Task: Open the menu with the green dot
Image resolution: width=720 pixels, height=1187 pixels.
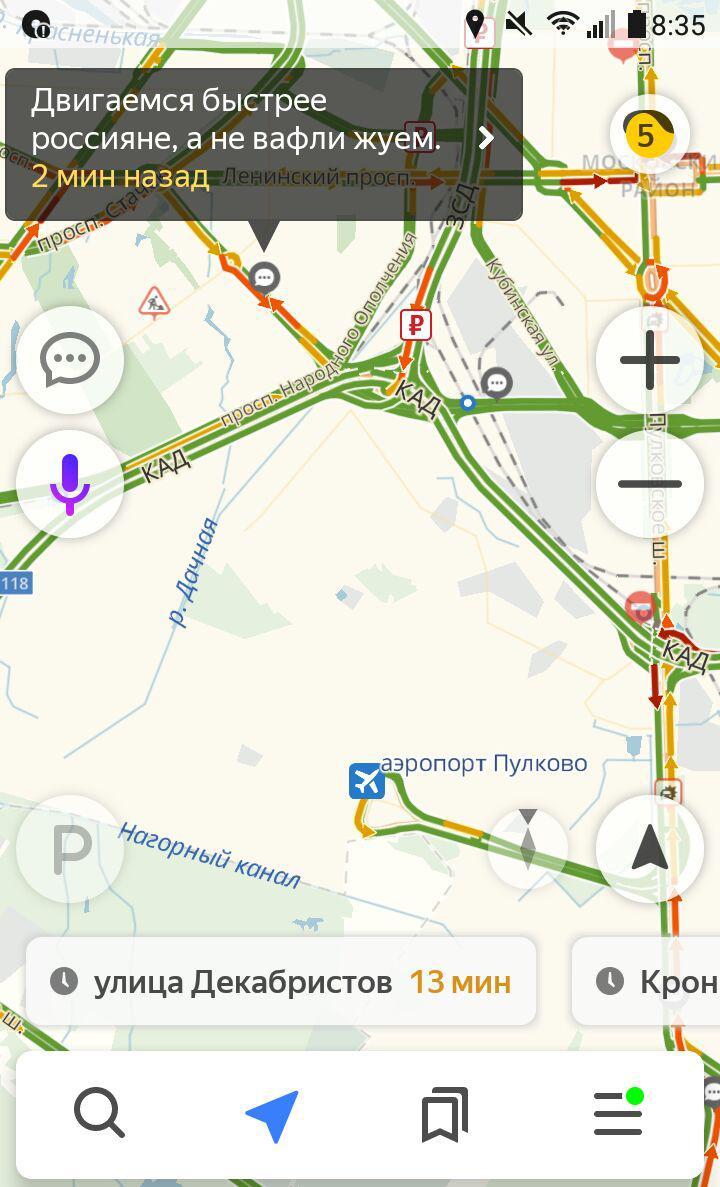Action: pos(618,1113)
